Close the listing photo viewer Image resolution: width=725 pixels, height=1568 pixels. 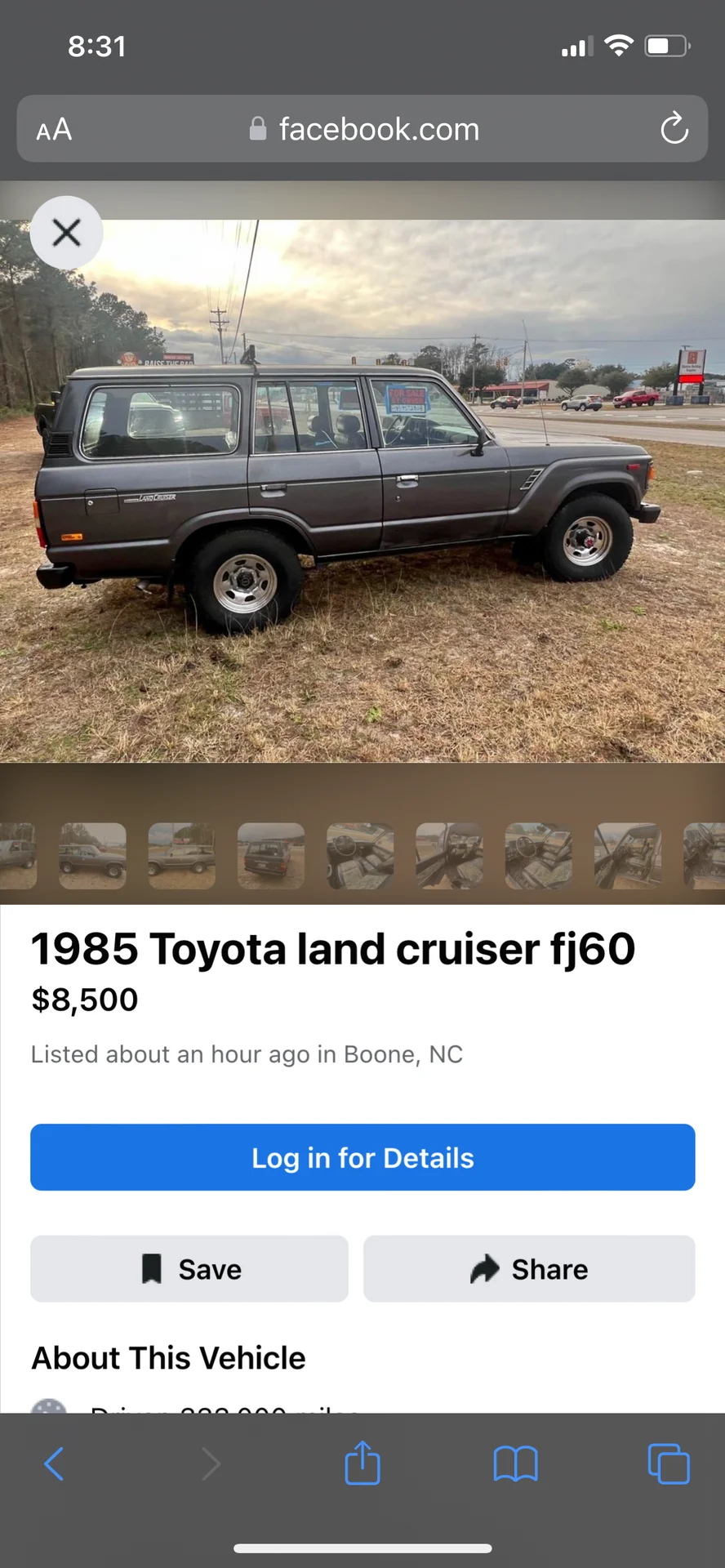point(66,233)
